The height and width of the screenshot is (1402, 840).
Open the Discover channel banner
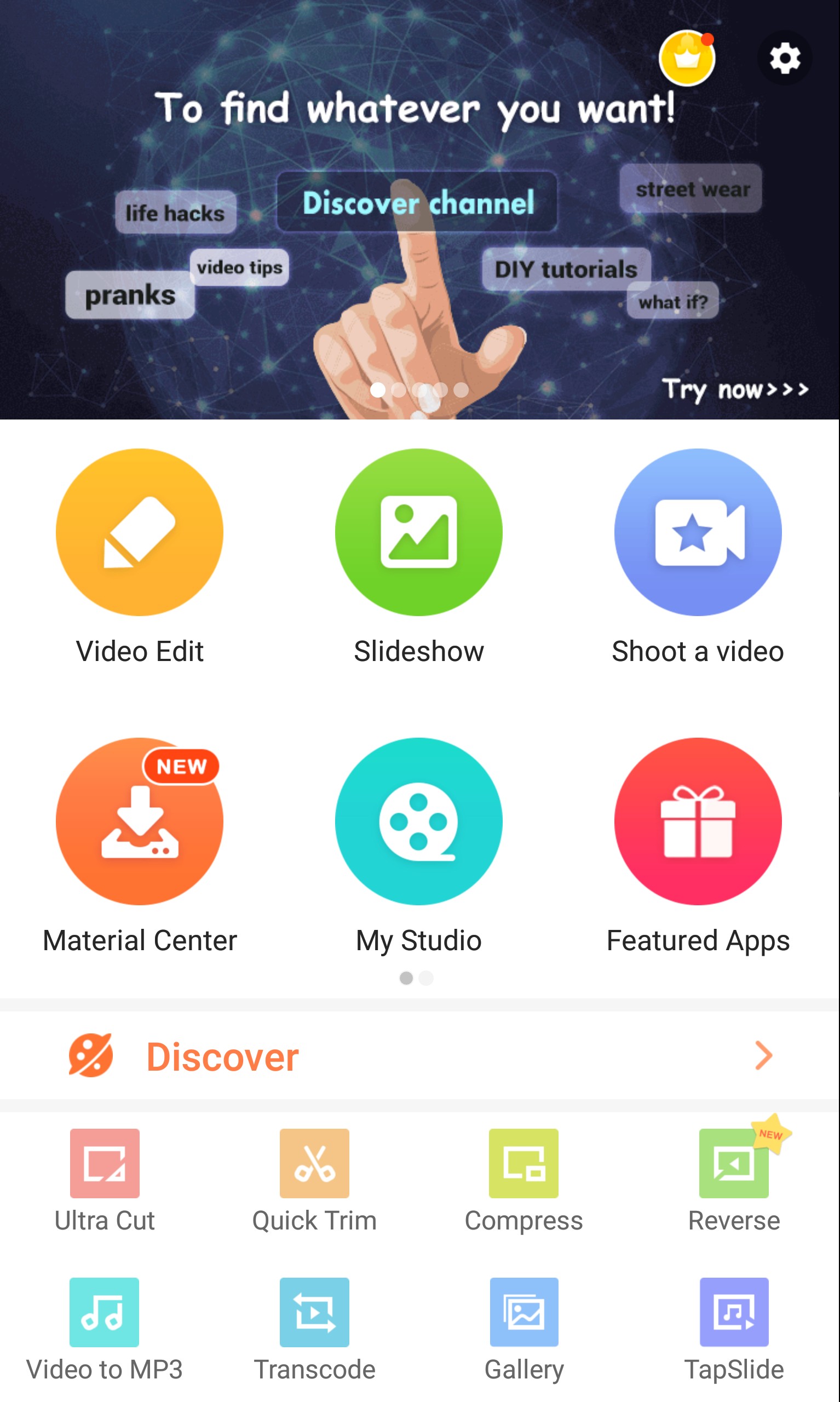[417, 202]
